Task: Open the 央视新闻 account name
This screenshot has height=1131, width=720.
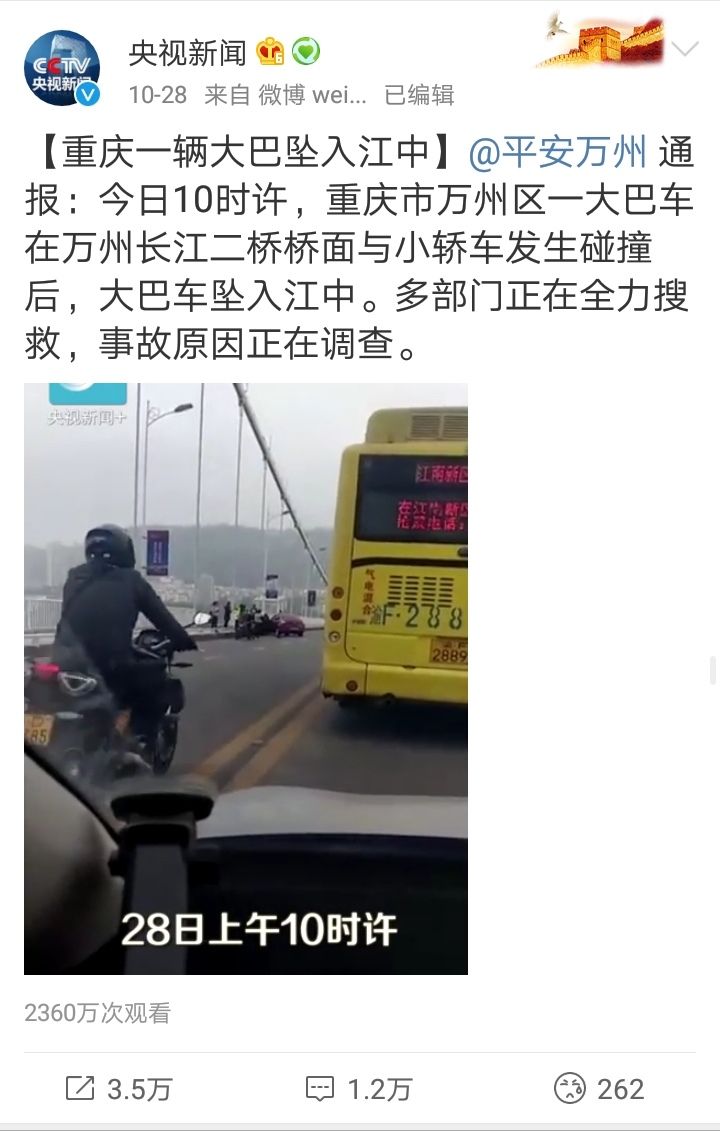Action: (187, 52)
